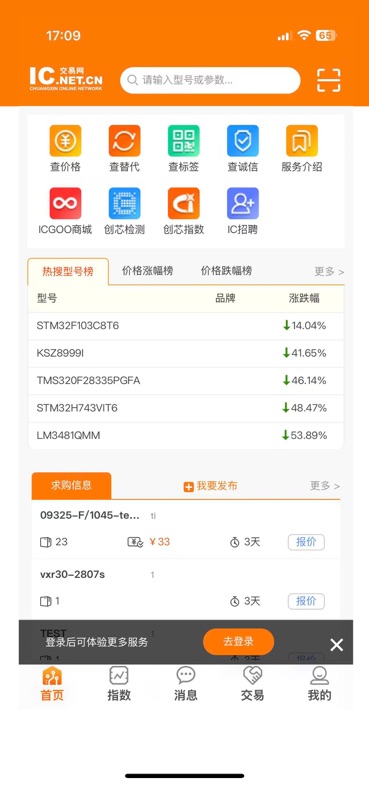Image resolution: width=369 pixels, height=800 pixels.
Task: Switch to the 价格跌幅榜 tab
Action: tap(227, 271)
